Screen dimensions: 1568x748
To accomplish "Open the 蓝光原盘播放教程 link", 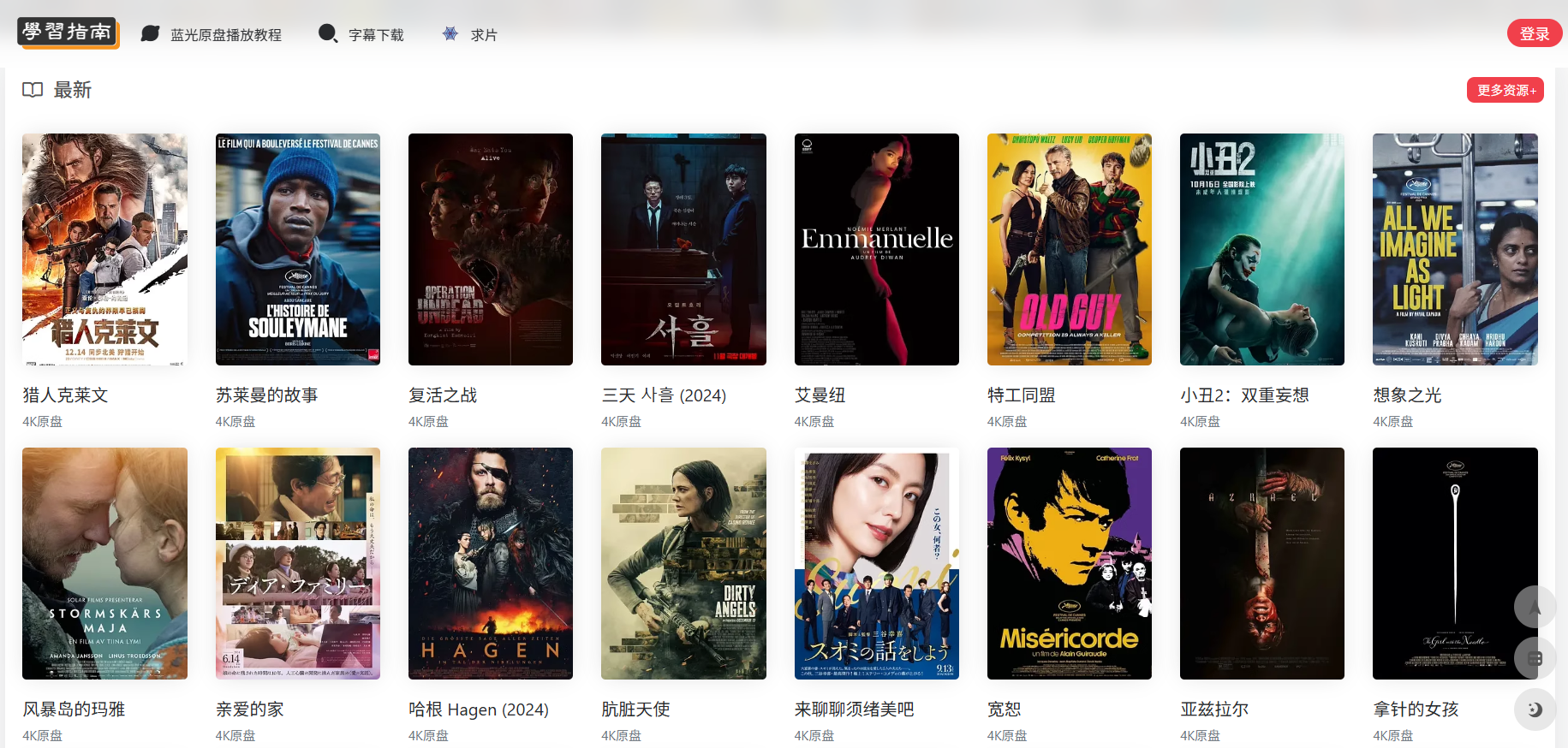I will (x=225, y=35).
